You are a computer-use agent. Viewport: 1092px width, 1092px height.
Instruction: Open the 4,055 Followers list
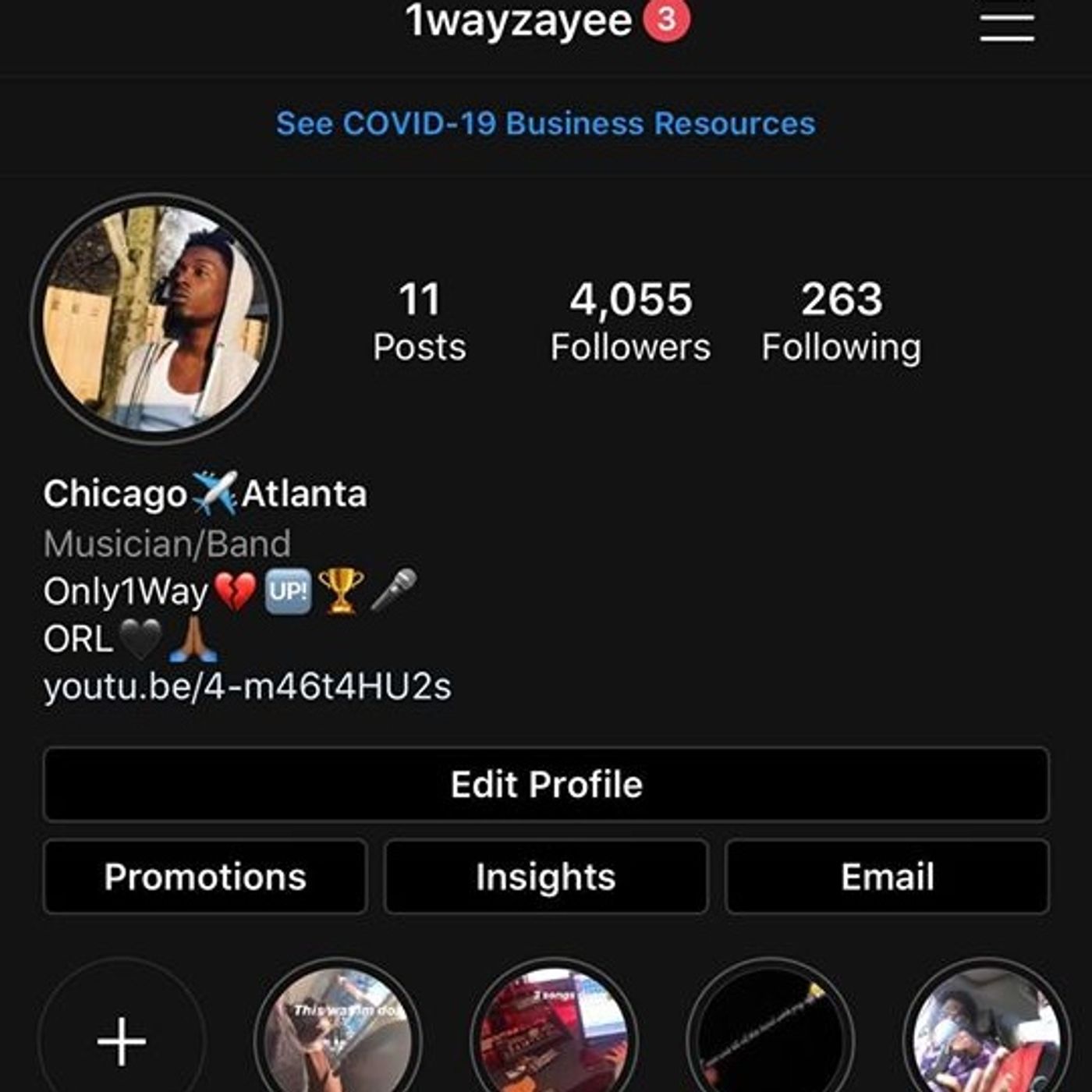click(x=630, y=322)
